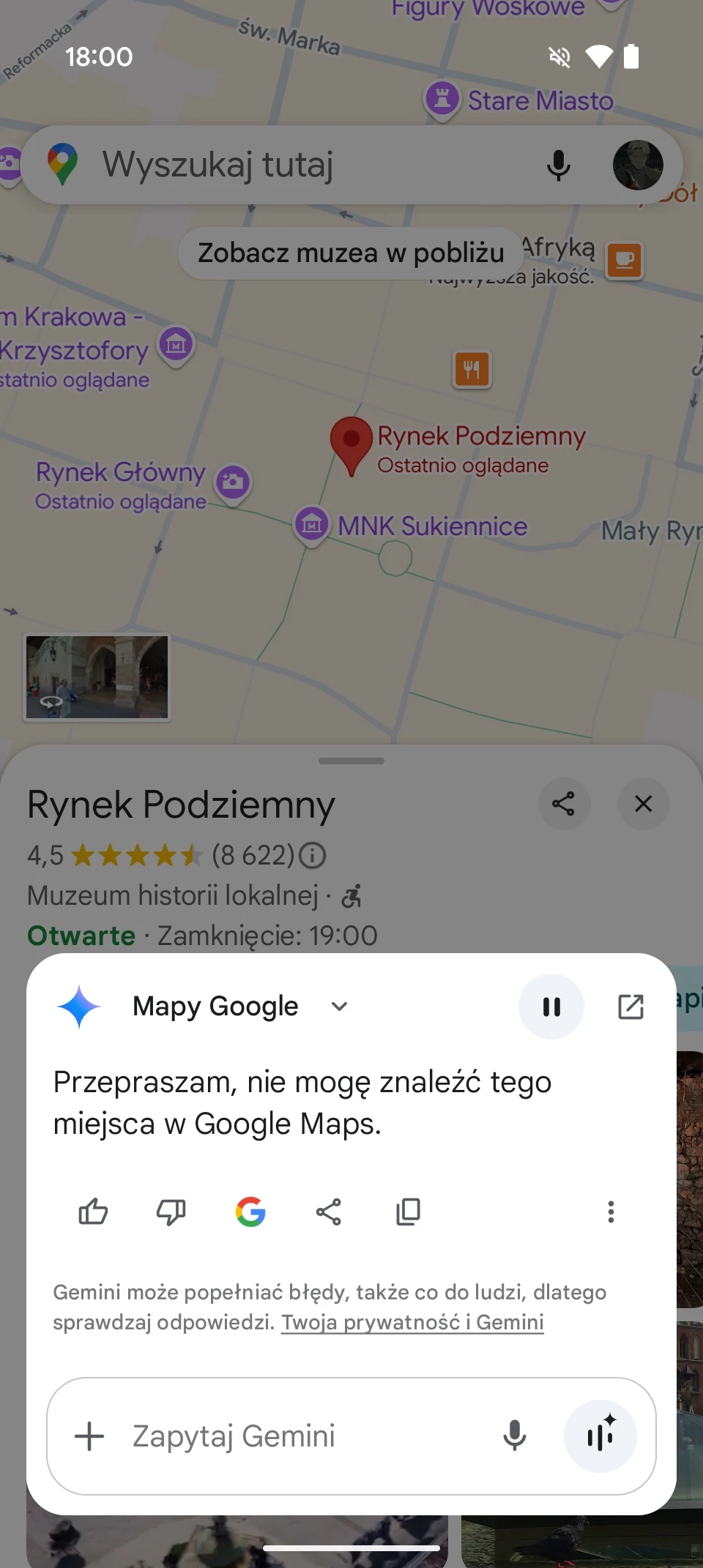Expand the Mapy Google dropdown

coord(339,1007)
